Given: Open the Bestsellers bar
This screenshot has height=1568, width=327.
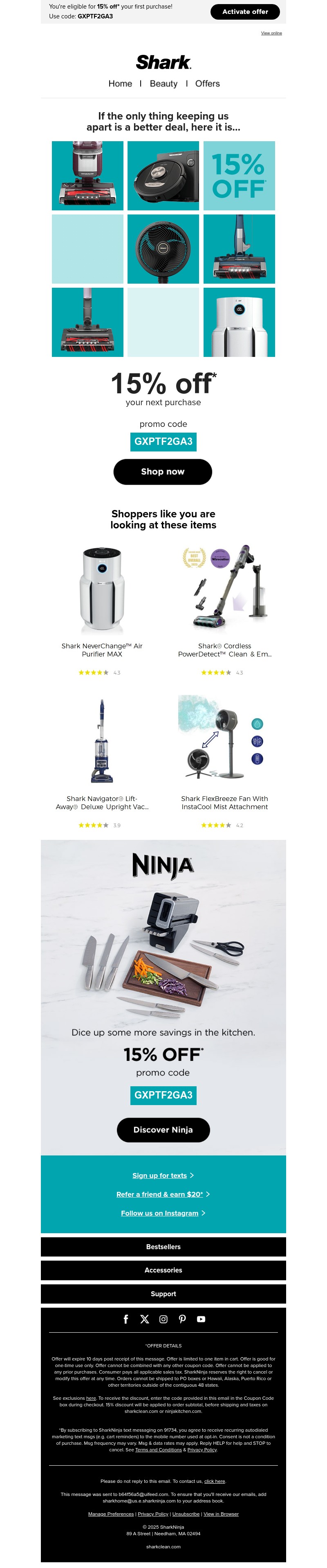Looking at the screenshot, I should point(163,1247).
